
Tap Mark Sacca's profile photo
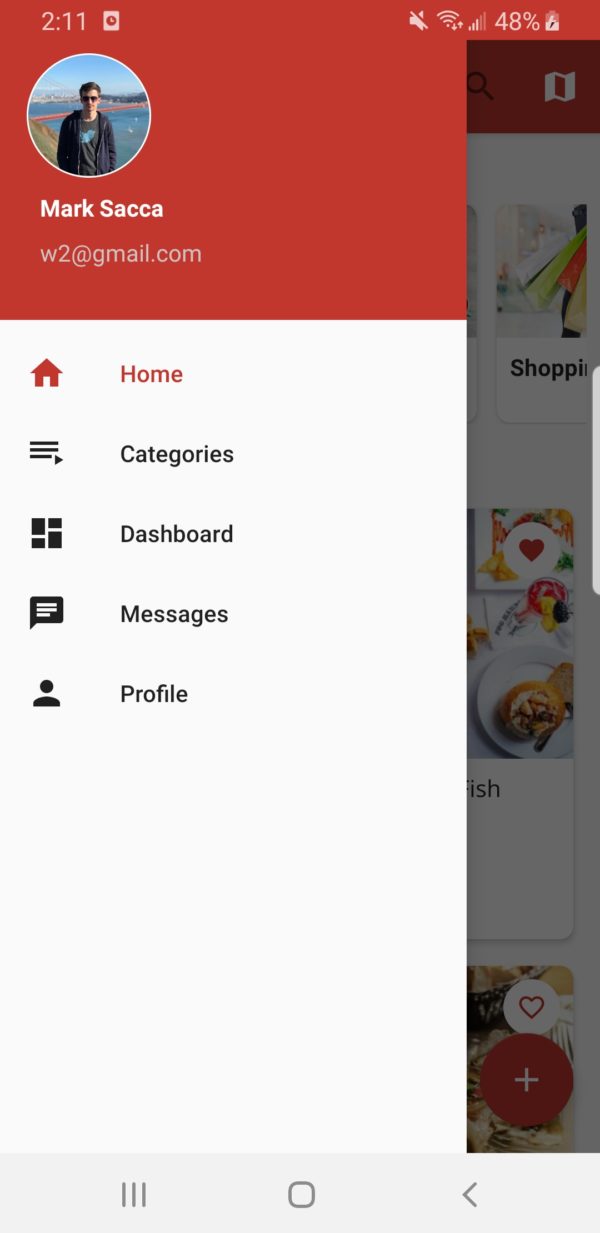point(88,115)
